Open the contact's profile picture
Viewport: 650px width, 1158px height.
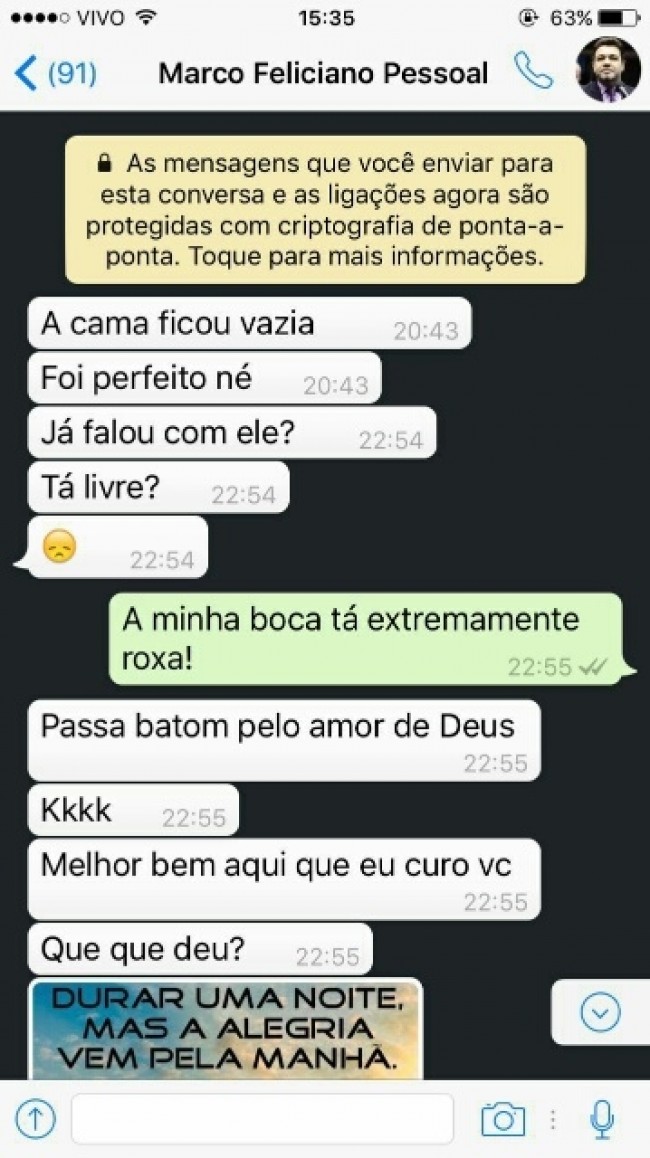[x=608, y=70]
